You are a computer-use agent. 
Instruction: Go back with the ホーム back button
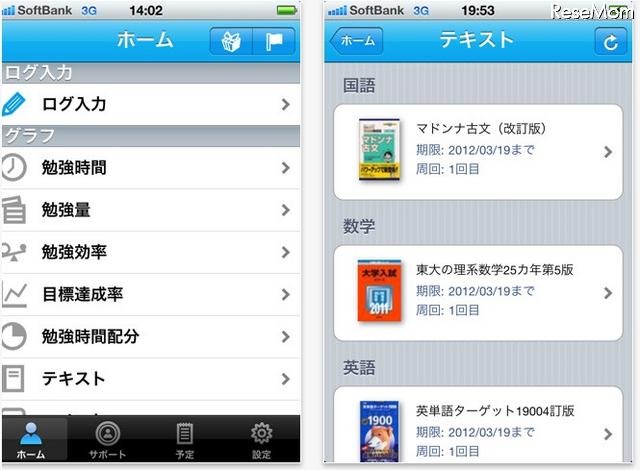tap(358, 41)
